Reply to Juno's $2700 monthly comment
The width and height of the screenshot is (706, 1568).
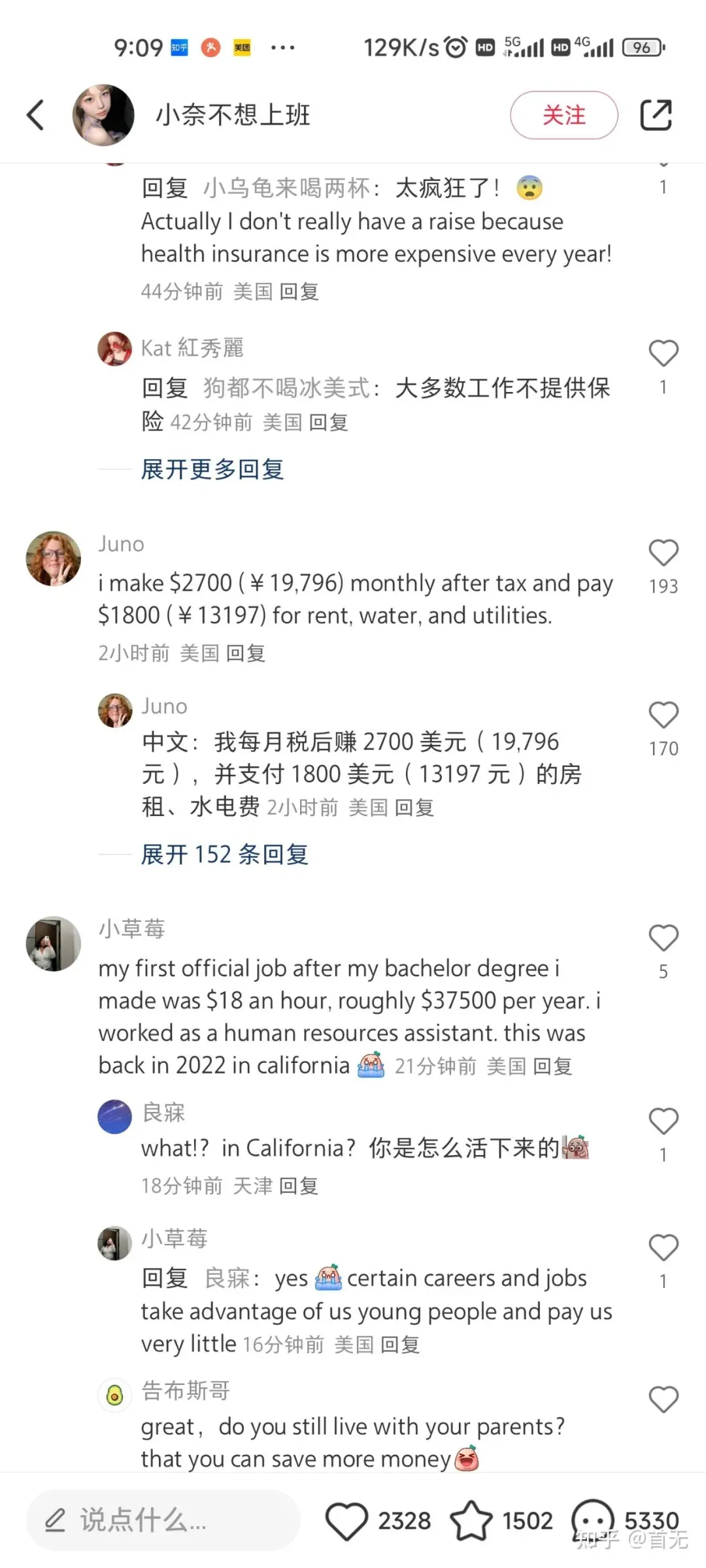click(x=246, y=653)
